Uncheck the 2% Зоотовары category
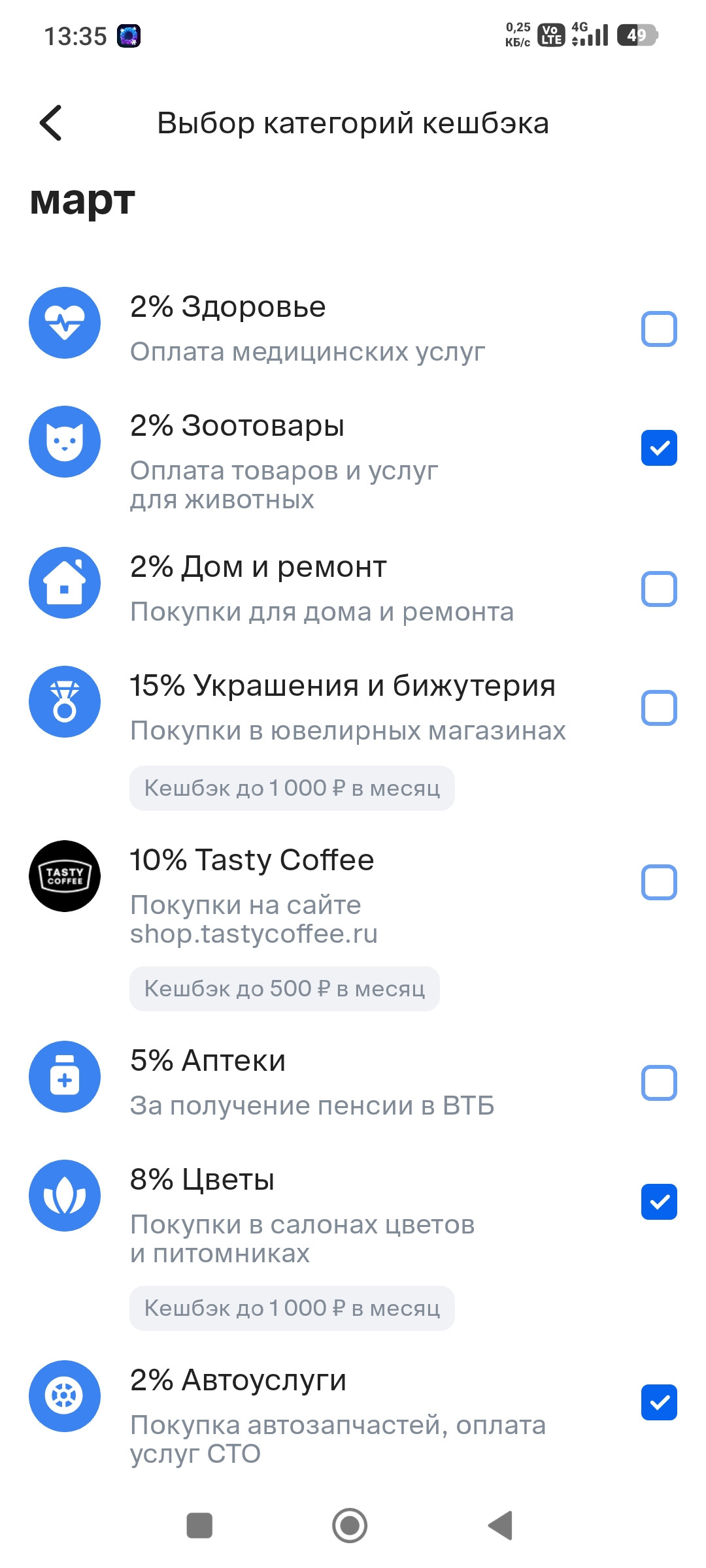The image size is (706, 1568). 658,448
